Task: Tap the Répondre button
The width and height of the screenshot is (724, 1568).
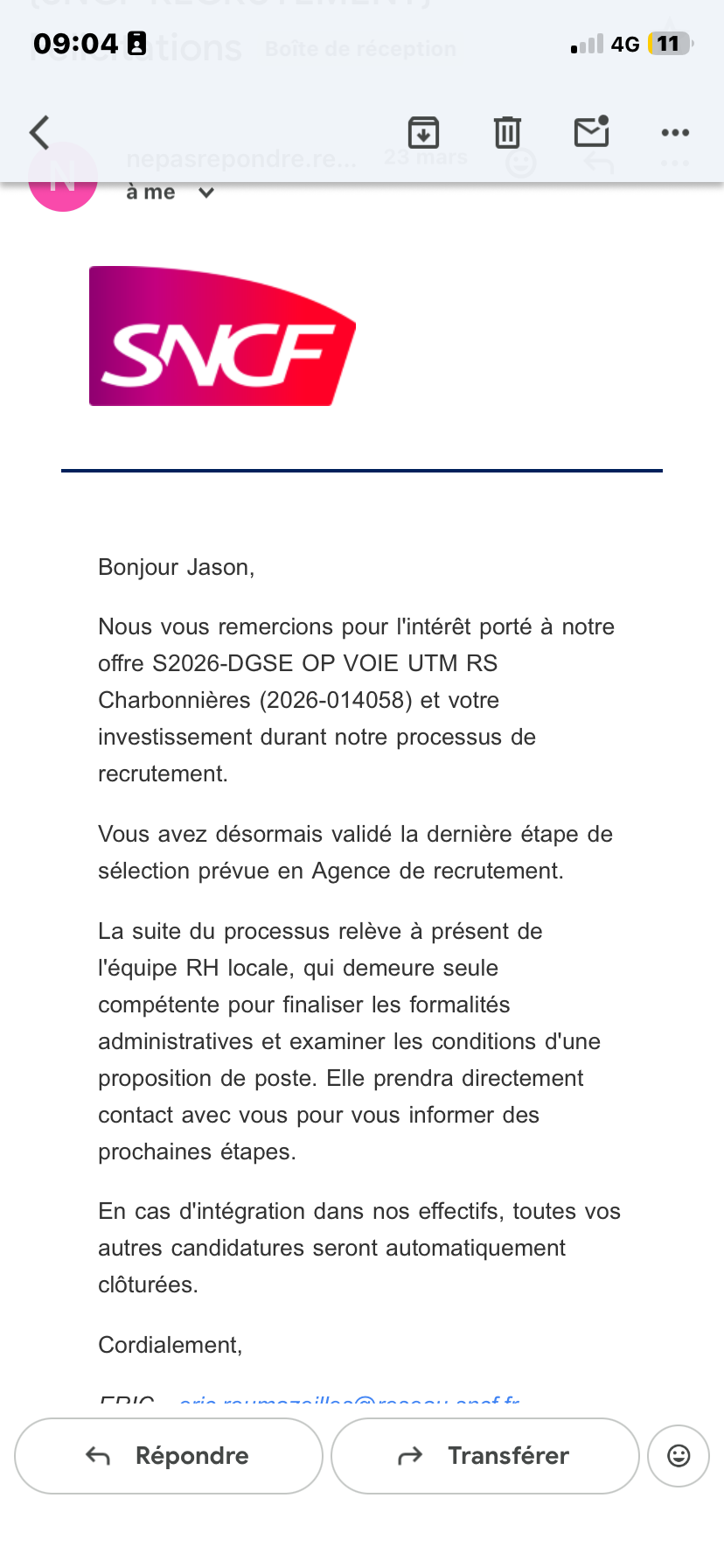Action: click(x=169, y=1456)
